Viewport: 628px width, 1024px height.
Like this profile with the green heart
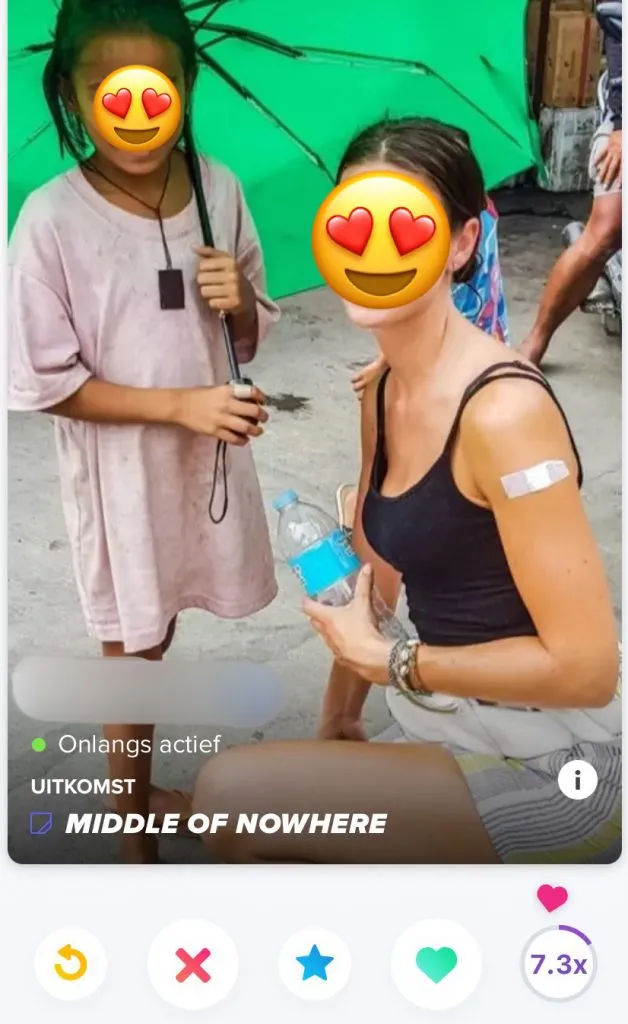(x=436, y=964)
